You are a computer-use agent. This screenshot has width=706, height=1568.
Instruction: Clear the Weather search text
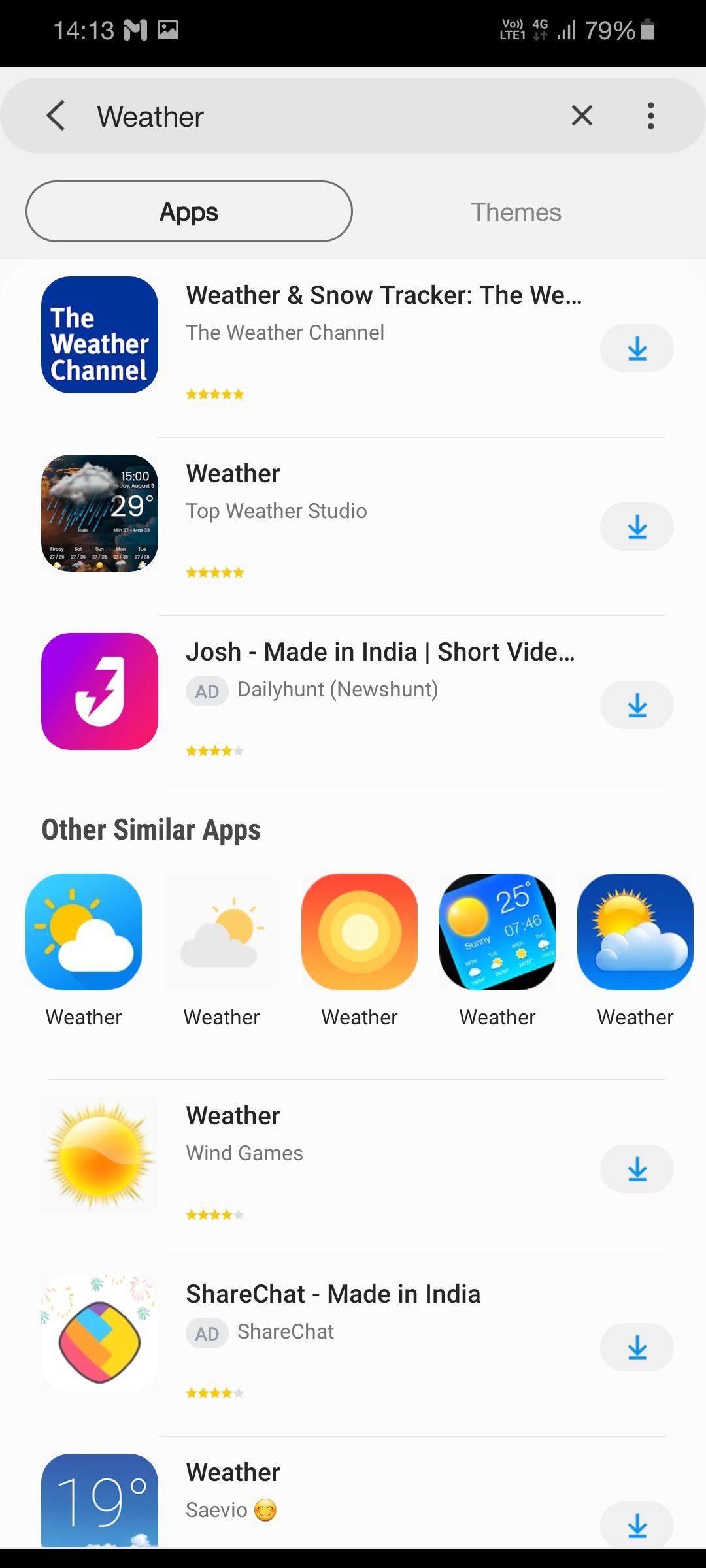coord(581,116)
